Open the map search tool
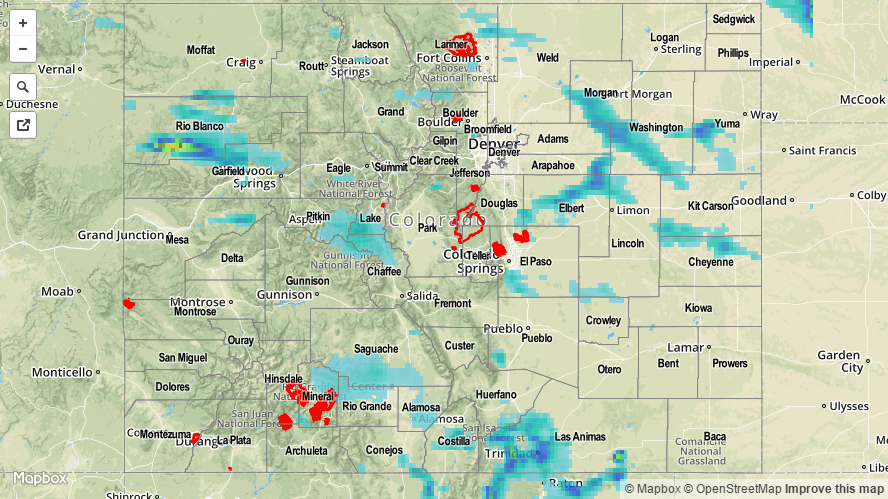The height and width of the screenshot is (499, 888). click(23, 87)
